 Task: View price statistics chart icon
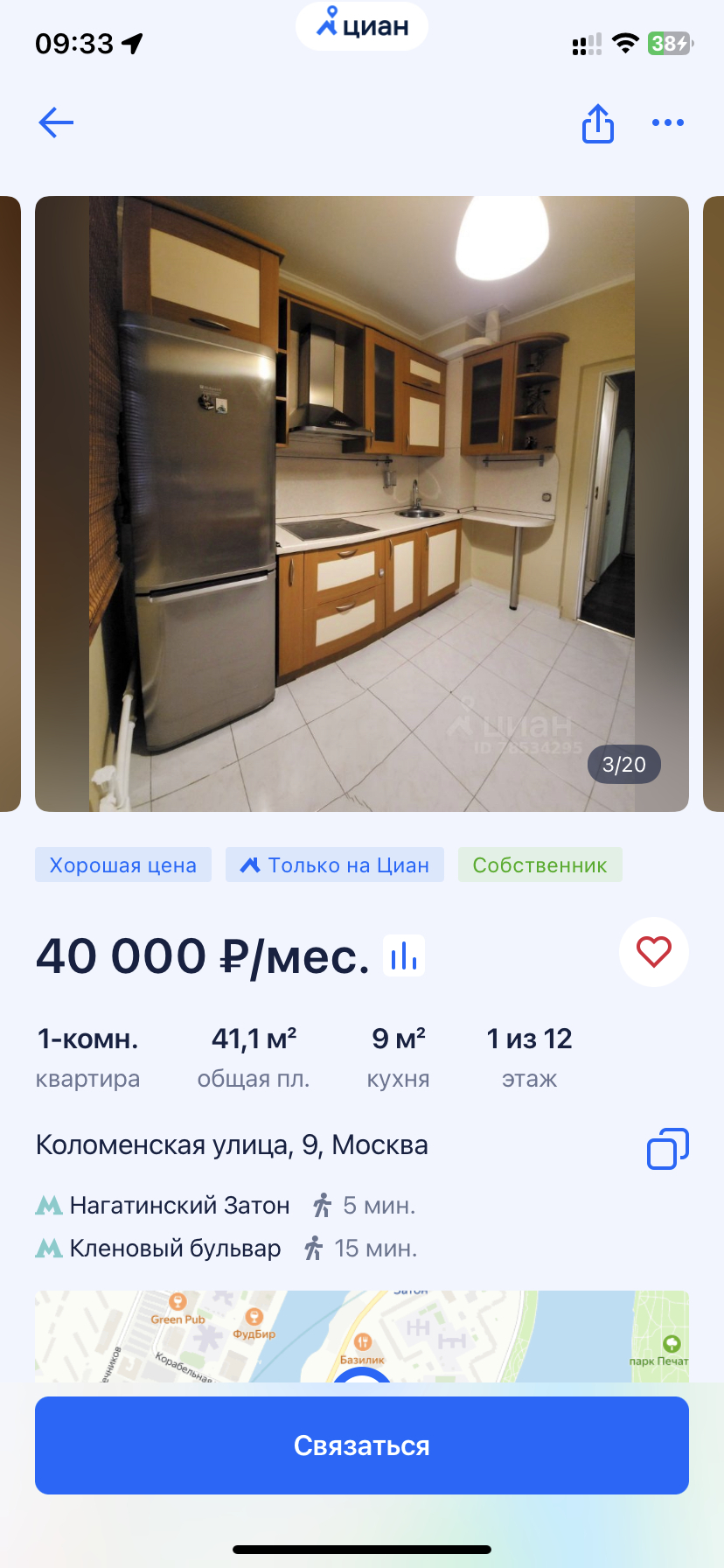point(404,955)
